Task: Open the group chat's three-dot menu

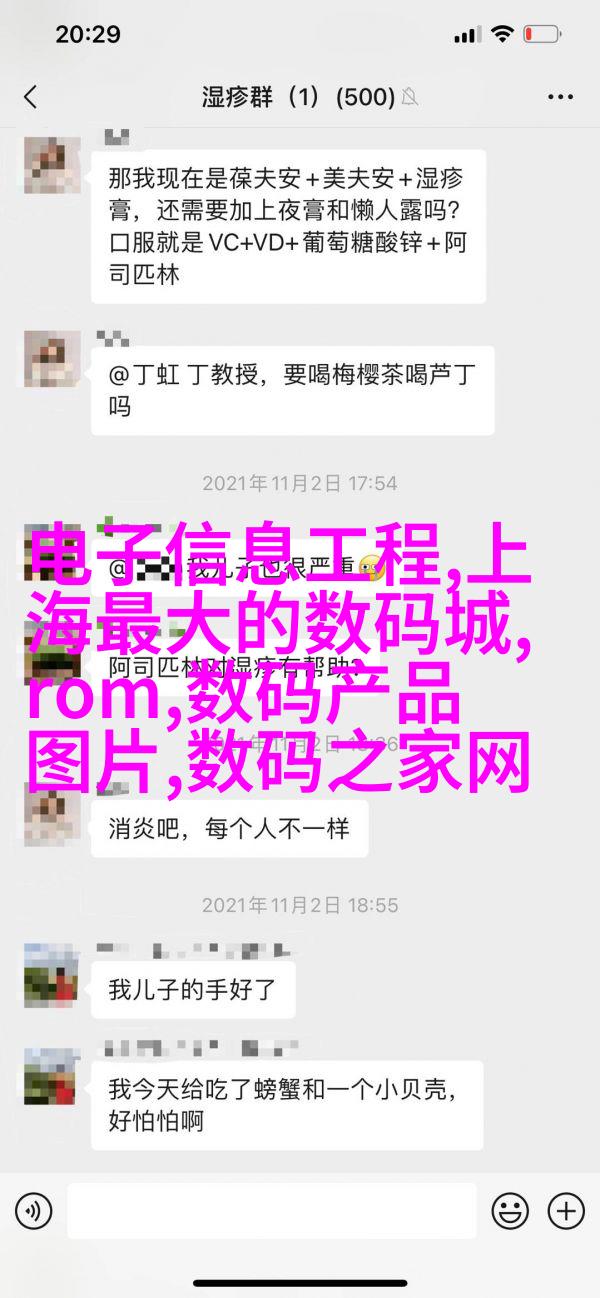Action: pos(562,97)
